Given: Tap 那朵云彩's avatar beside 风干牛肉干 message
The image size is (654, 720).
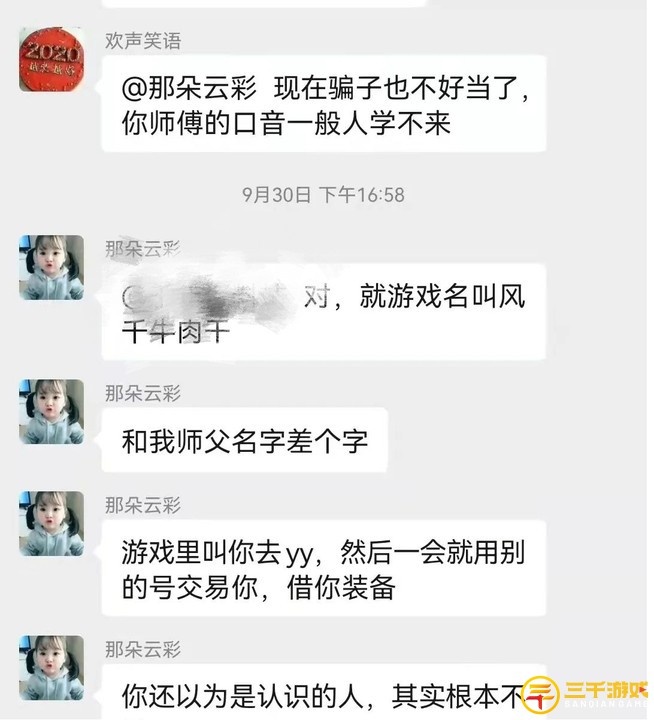Looking at the screenshot, I should tap(51, 268).
